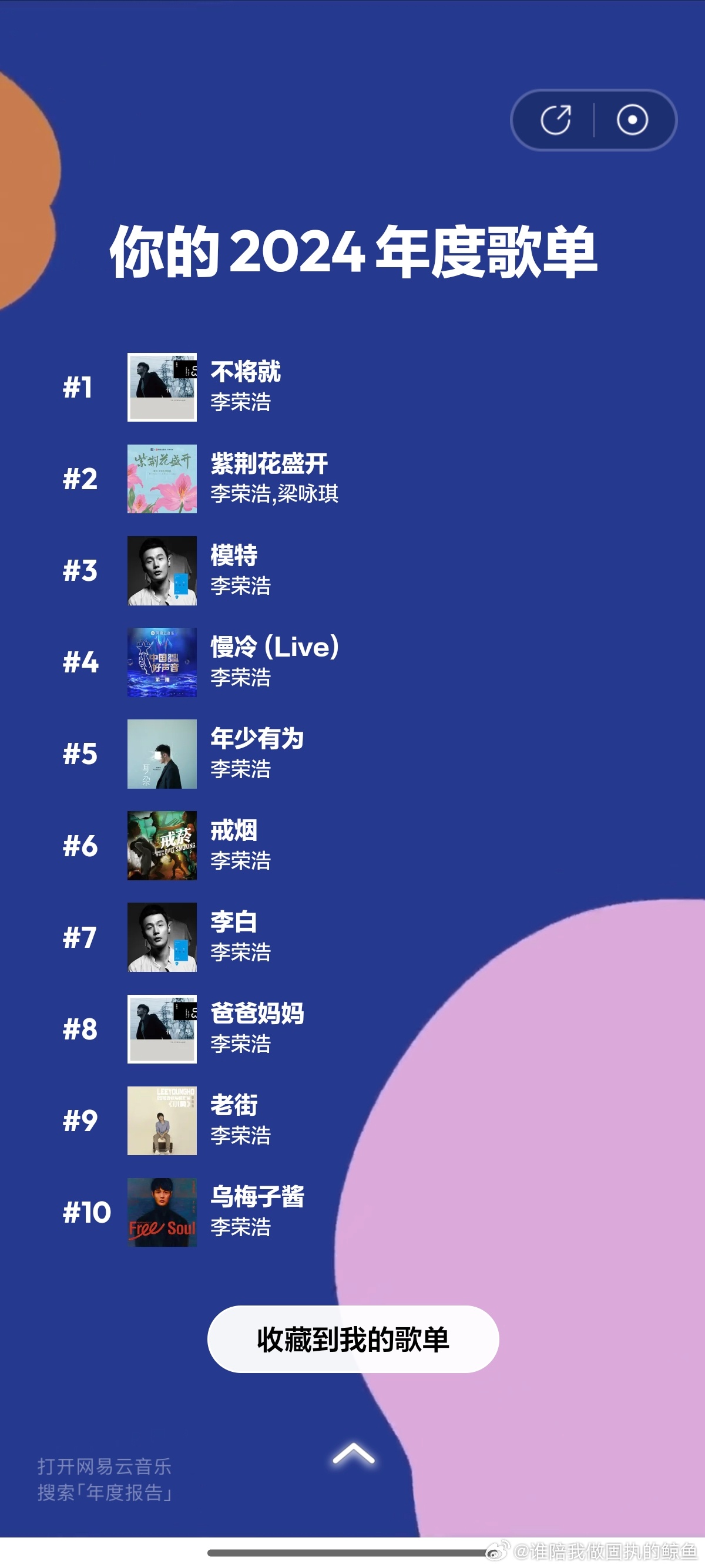Tap the round close icon in the capsule
Viewport: 705px width, 1568px height.
(632, 120)
